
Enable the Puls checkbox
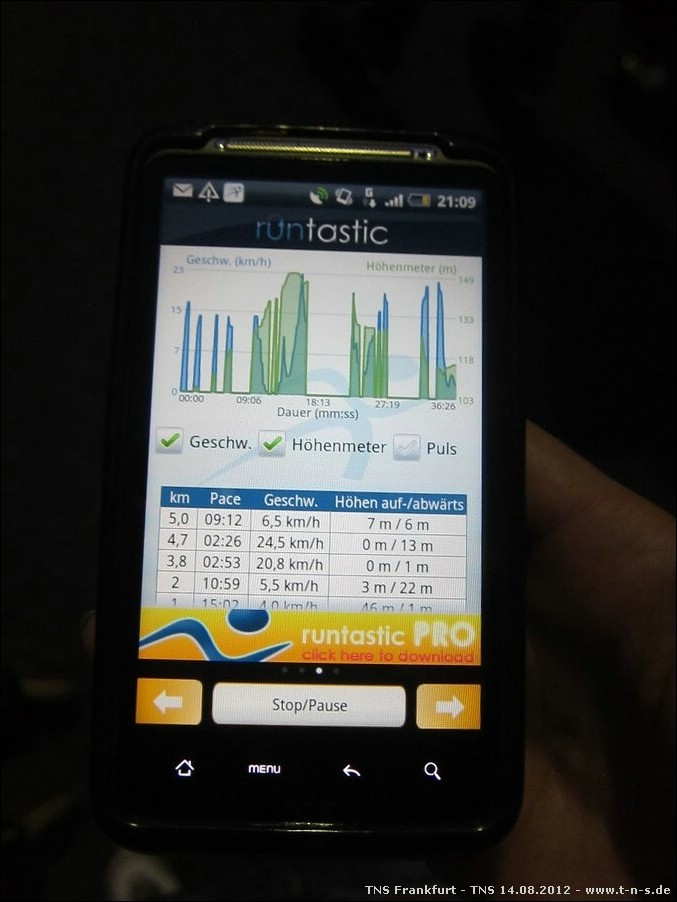[406, 448]
